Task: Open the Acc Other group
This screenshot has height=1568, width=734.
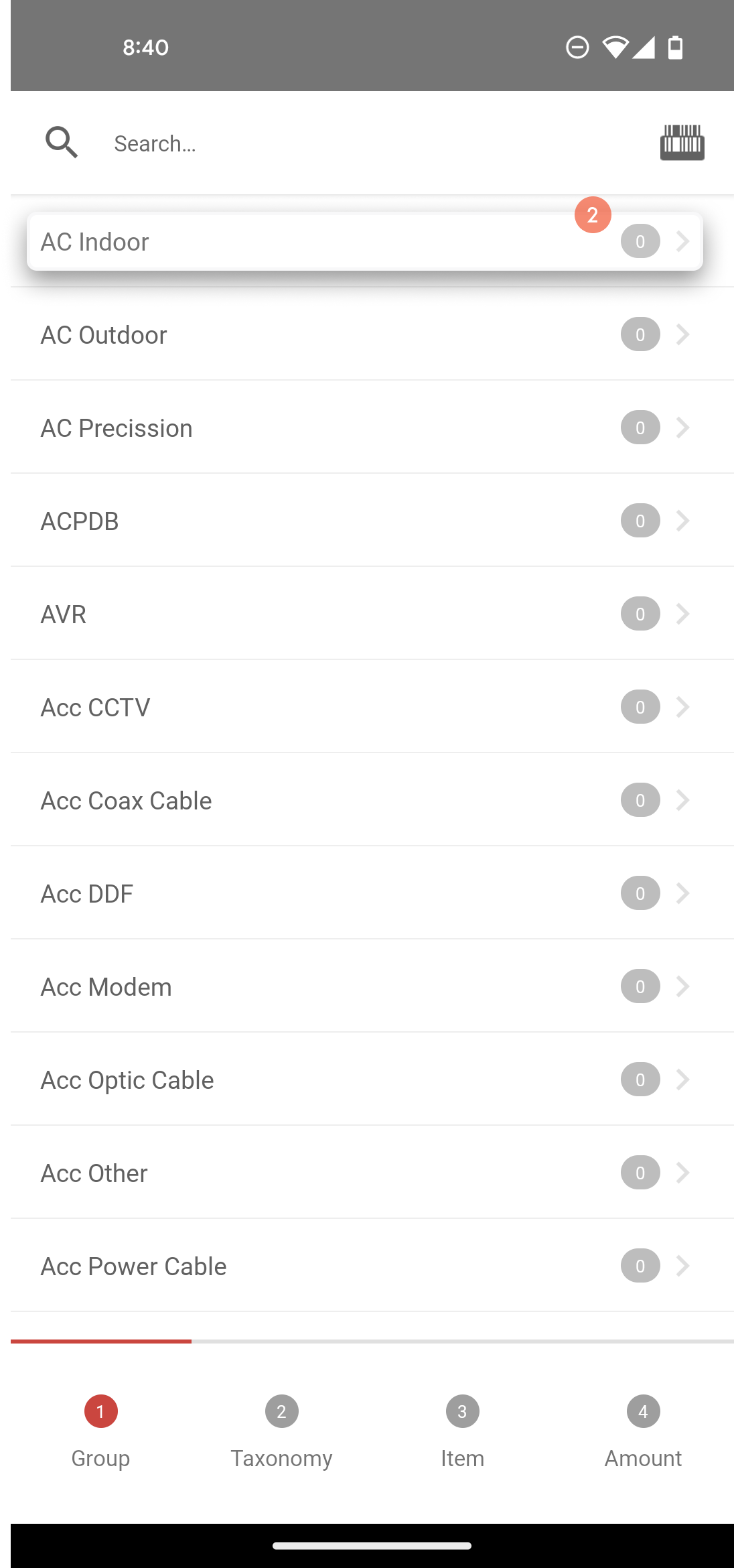Action: pyautogui.click(x=372, y=1173)
